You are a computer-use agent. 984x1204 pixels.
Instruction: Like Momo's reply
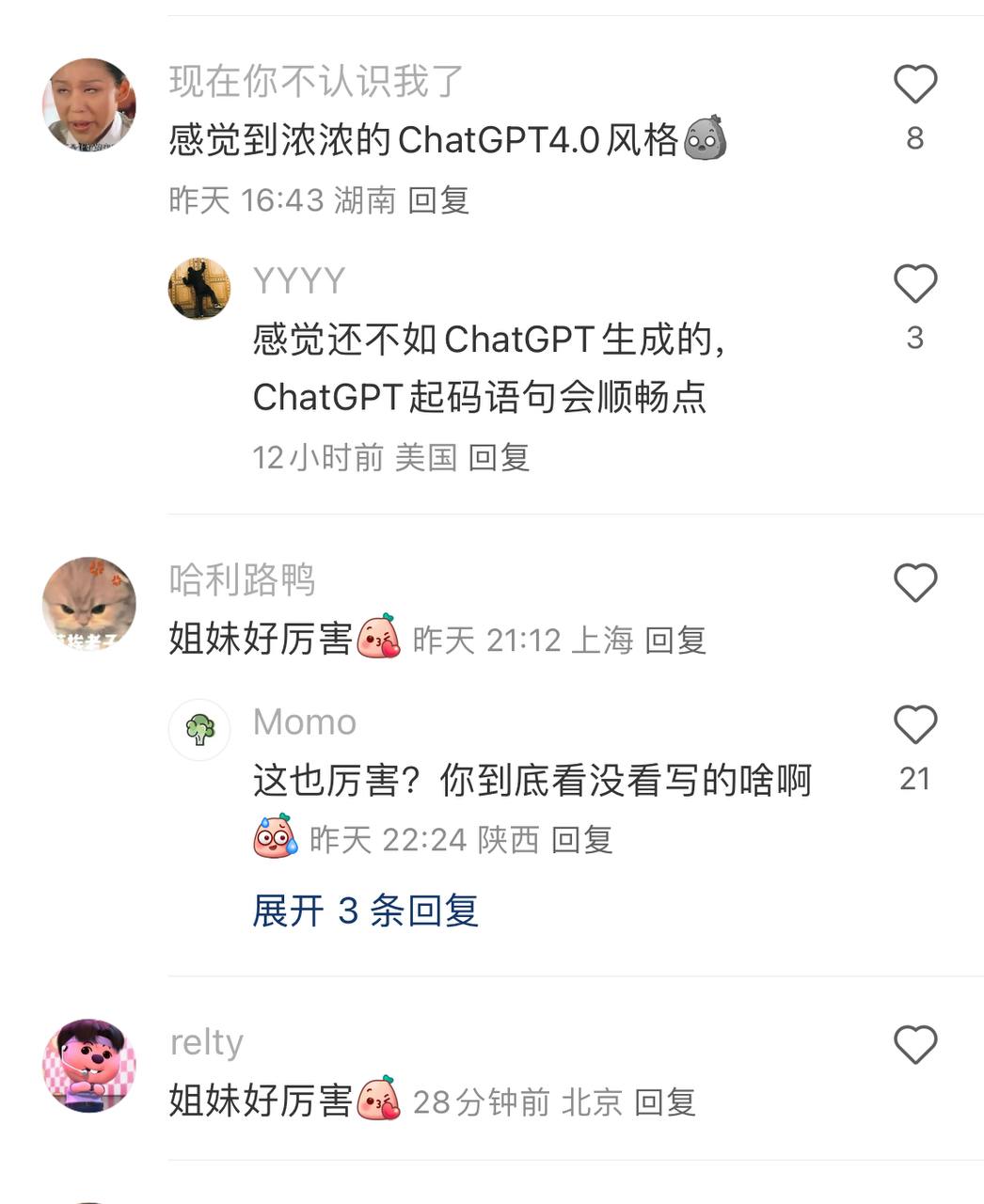[915, 726]
